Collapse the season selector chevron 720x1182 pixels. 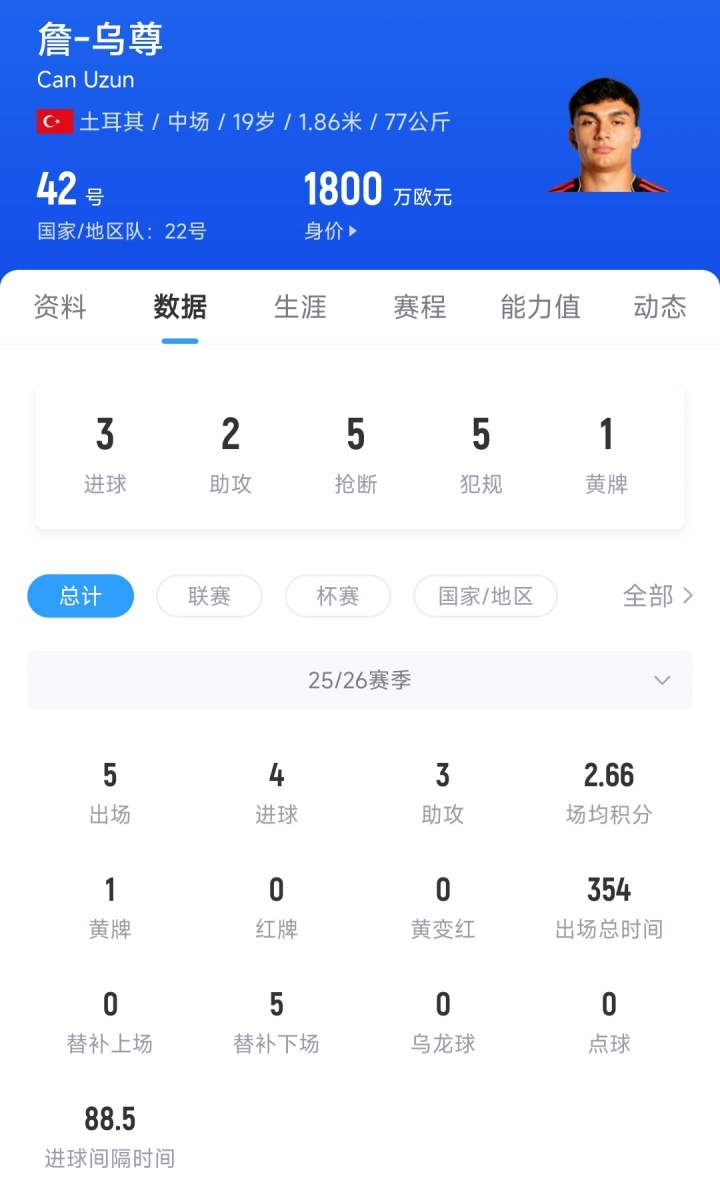pos(661,680)
